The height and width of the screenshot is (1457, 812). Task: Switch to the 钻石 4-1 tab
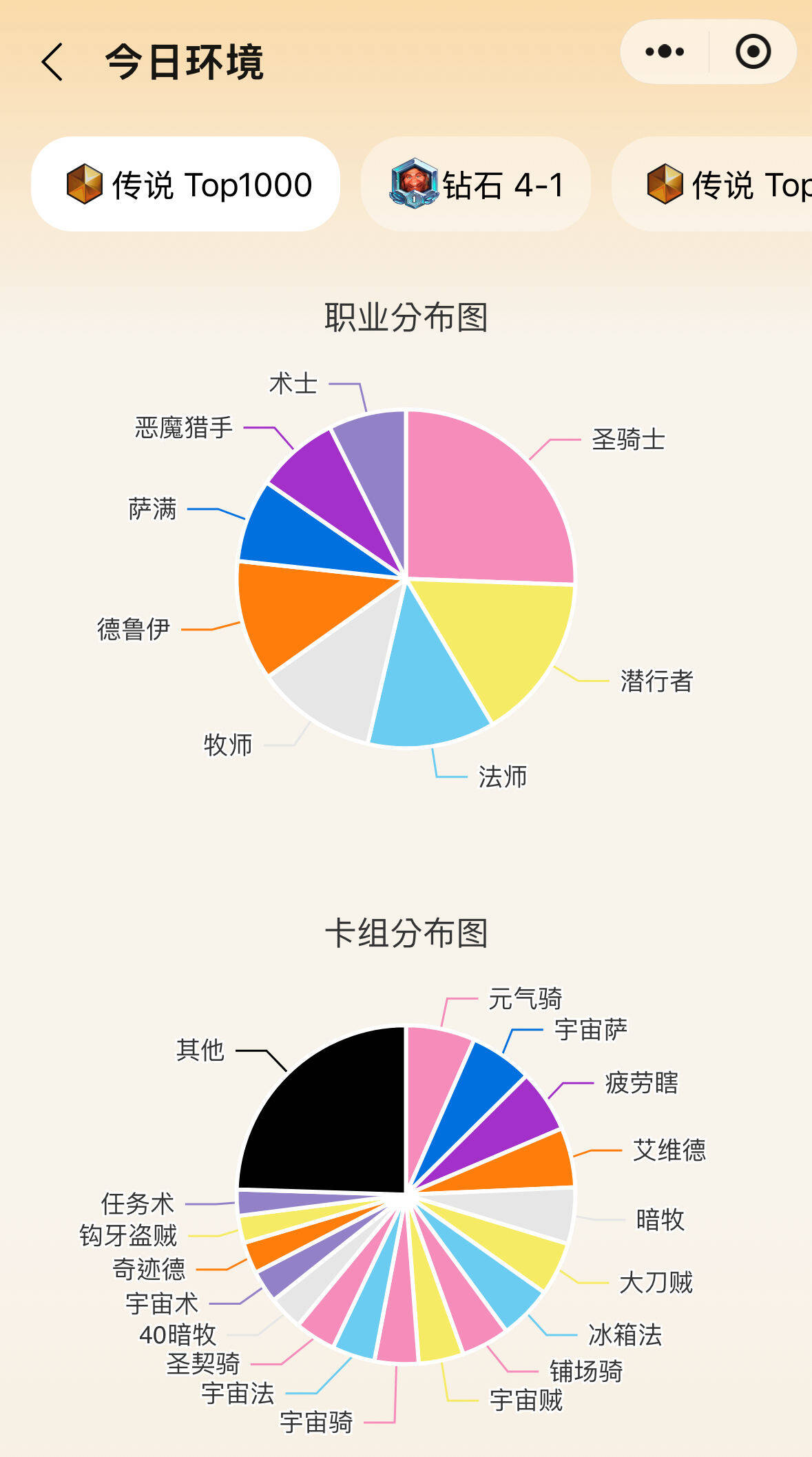(476, 185)
